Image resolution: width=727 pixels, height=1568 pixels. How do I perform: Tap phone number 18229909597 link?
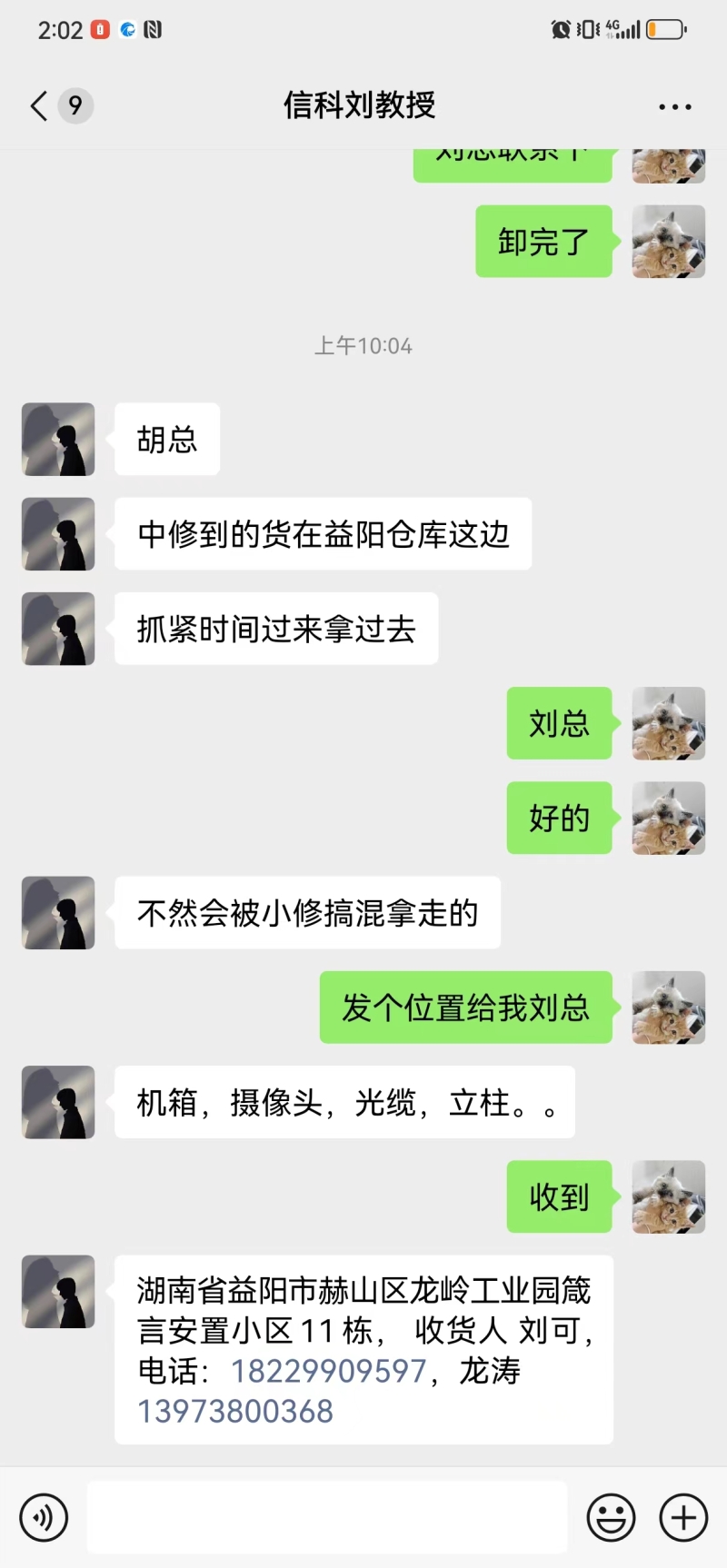click(x=328, y=1371)
